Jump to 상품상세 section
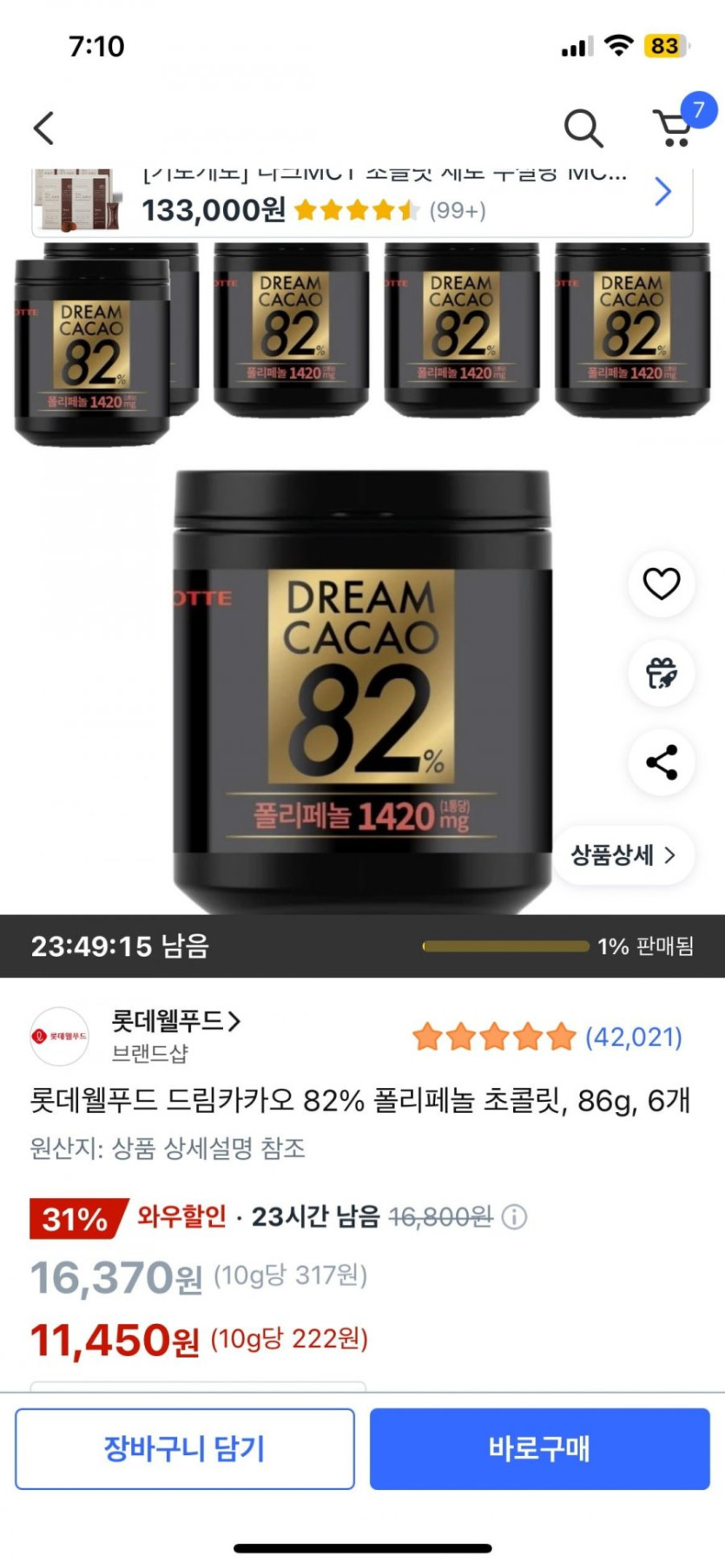This screenshot has width=725, height=1568. [623, 855]
